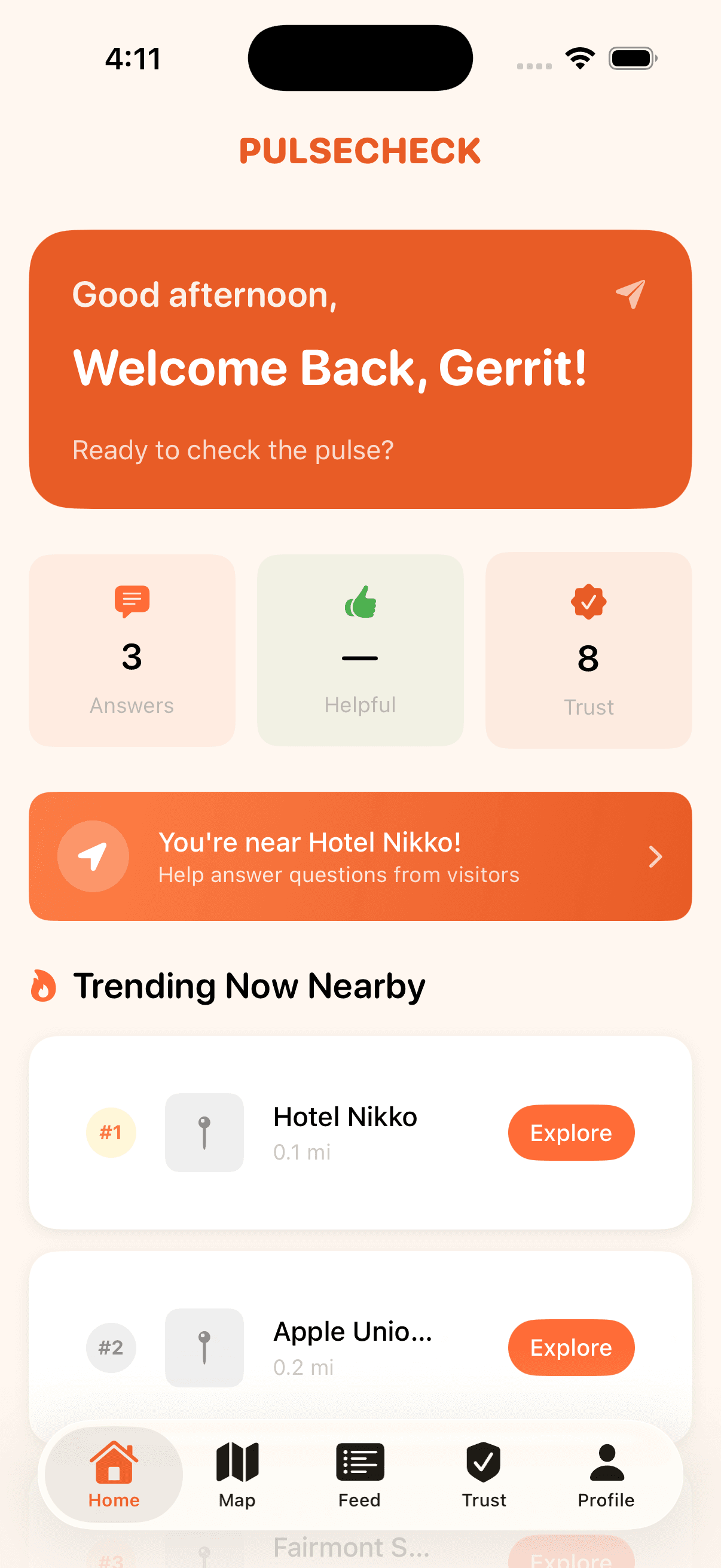Viewport: 721px width, 1568px height.
Task: Explore Hotel Nikko
Action: (x=572, y=1132)
